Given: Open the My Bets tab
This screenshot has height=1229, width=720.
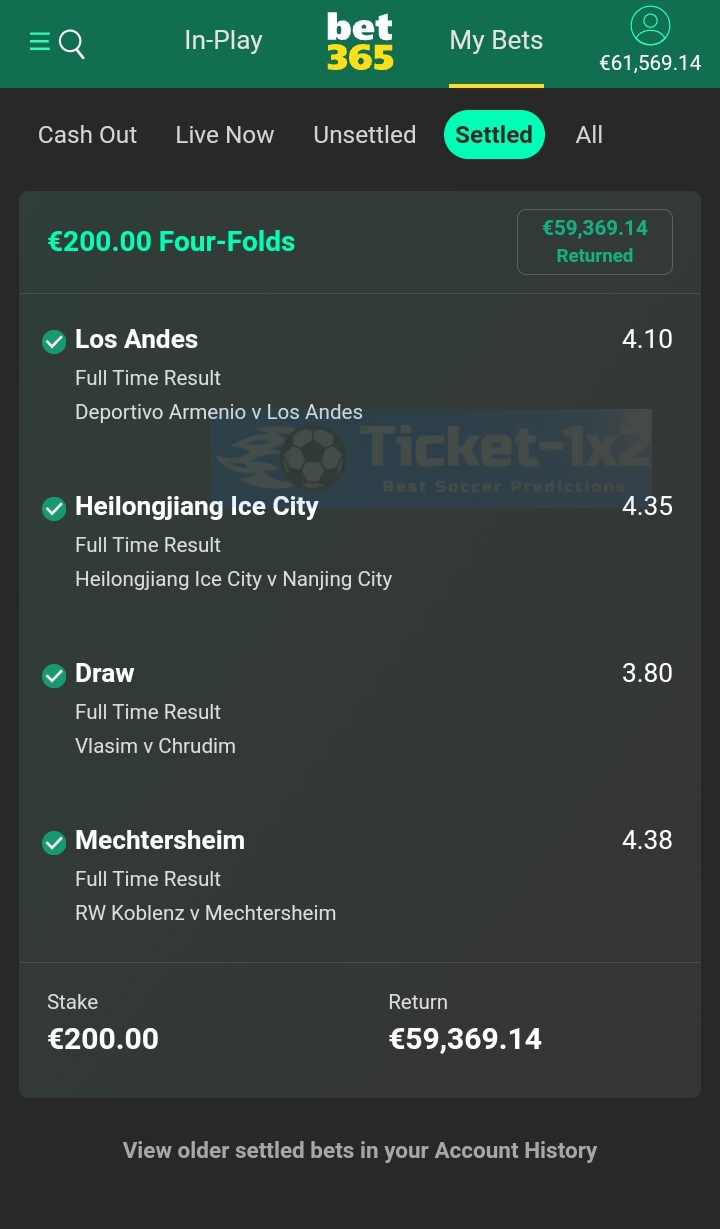Looking at the screenshot, I should pos(496,40).
